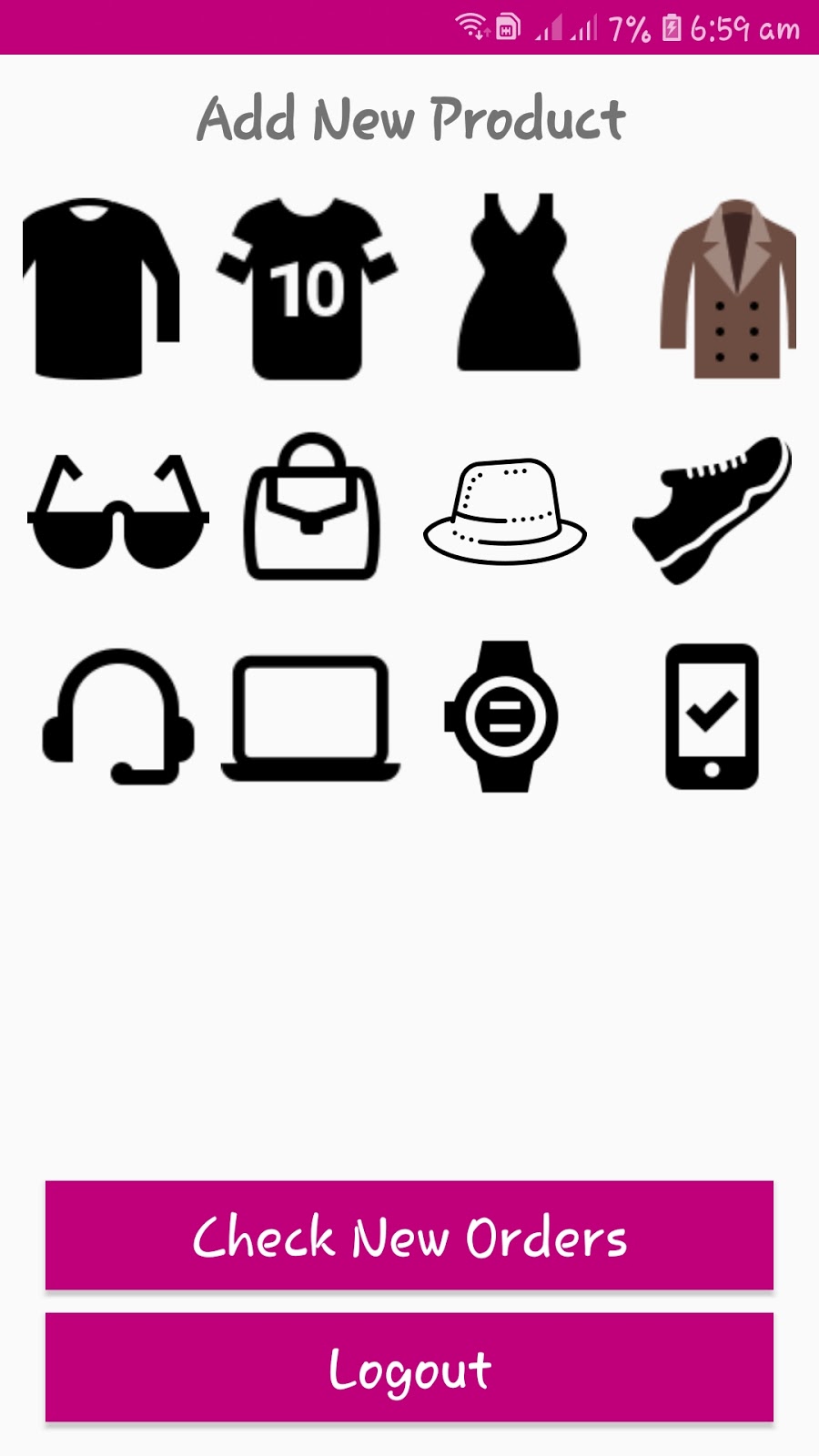Open the handbag category
Image resolution: width=819 pixels, height=1456 pixels.
click(x=311, y=508)
